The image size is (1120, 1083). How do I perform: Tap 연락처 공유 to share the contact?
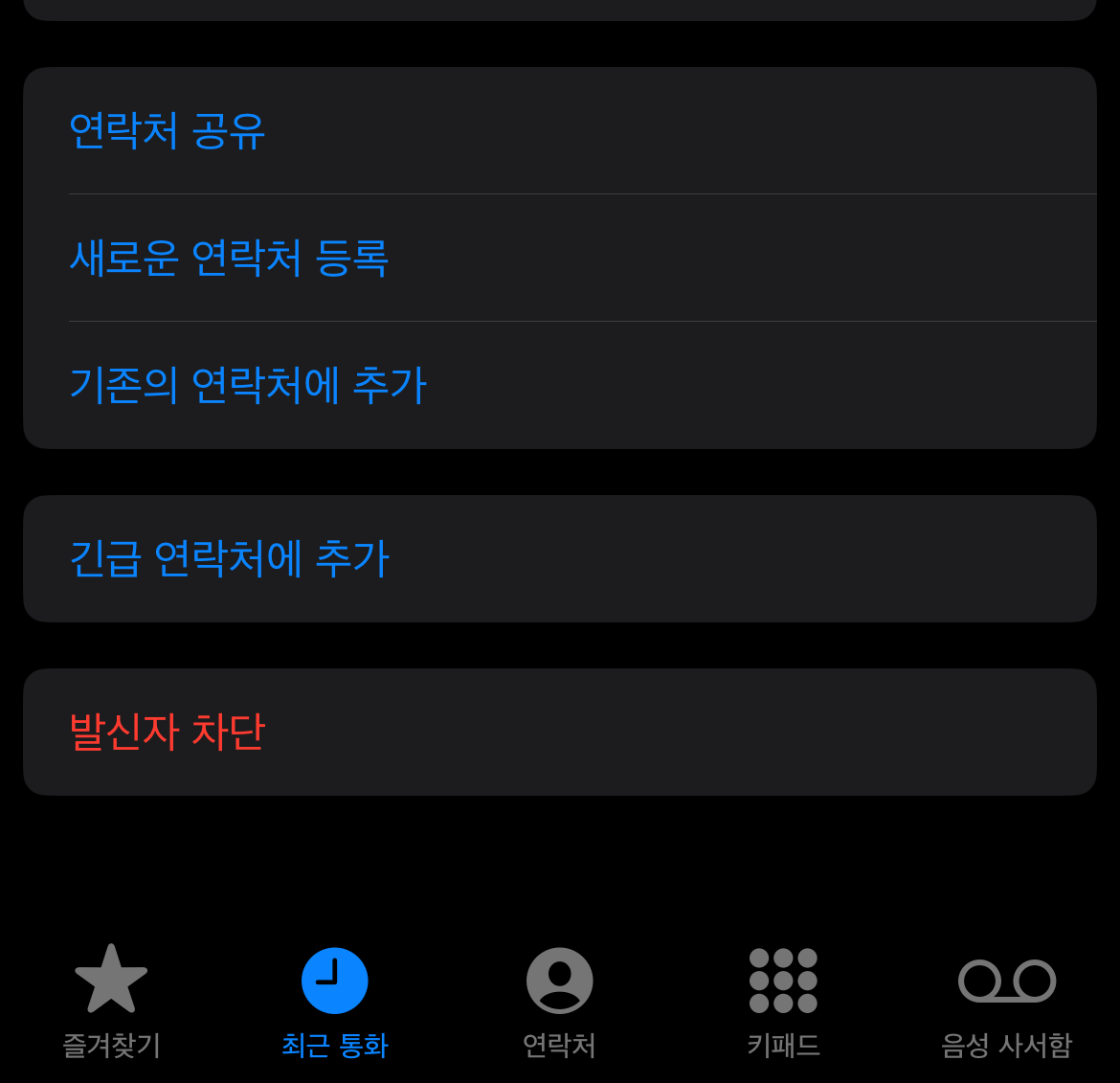pyautogui.click(x=559, y=131)
